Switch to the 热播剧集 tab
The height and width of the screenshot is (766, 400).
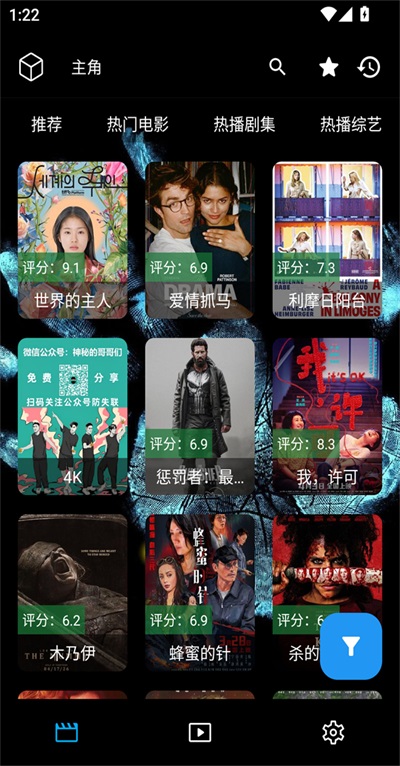(x=244, y=125)
